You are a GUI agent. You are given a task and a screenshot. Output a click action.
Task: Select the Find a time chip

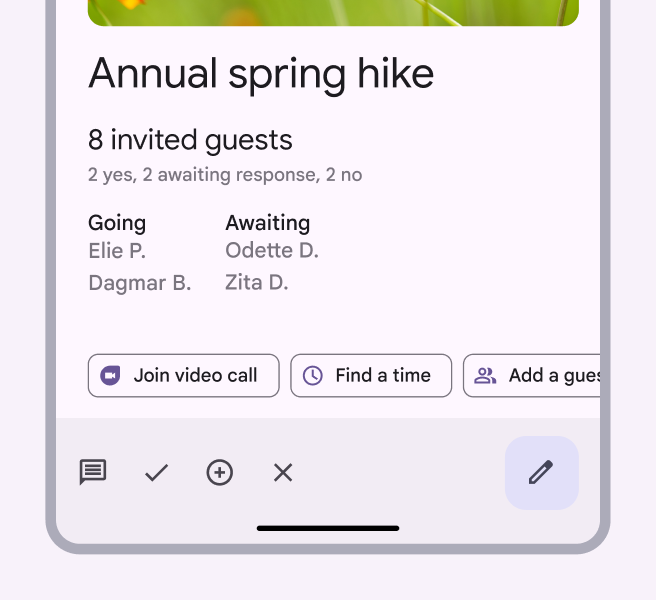(371, 376)
